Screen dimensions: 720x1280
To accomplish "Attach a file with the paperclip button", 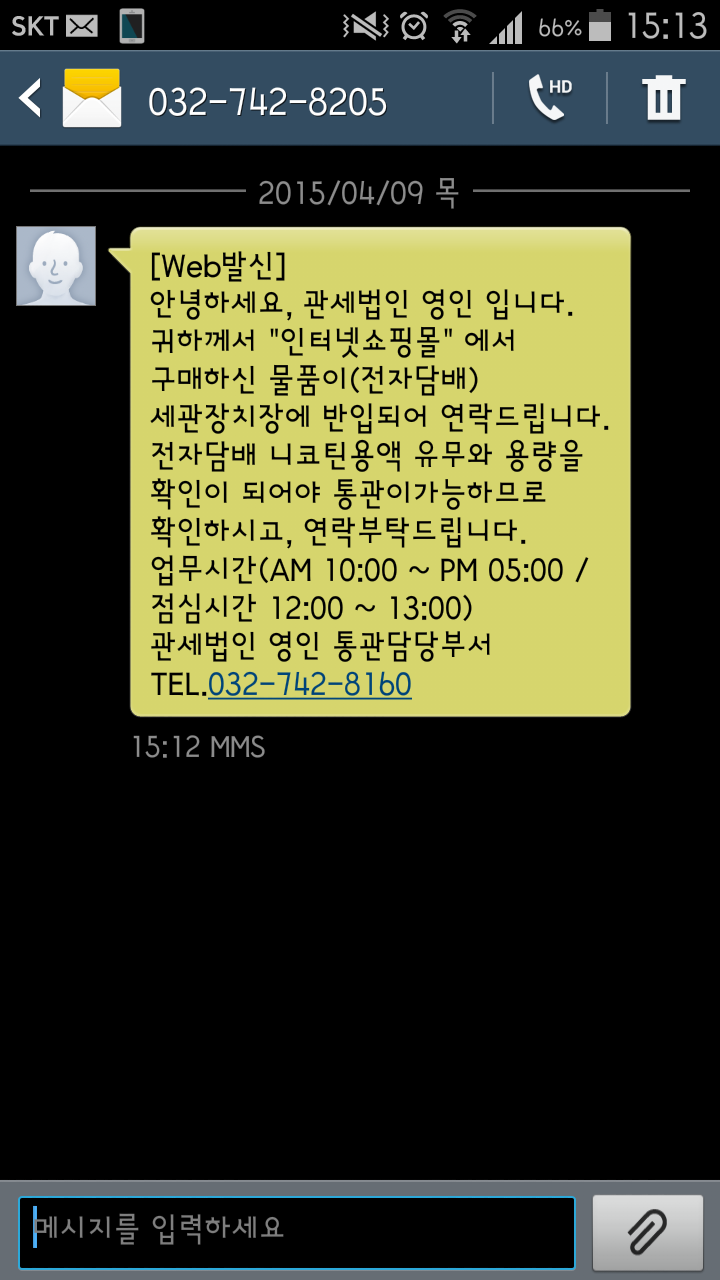I will [647, 1232].
